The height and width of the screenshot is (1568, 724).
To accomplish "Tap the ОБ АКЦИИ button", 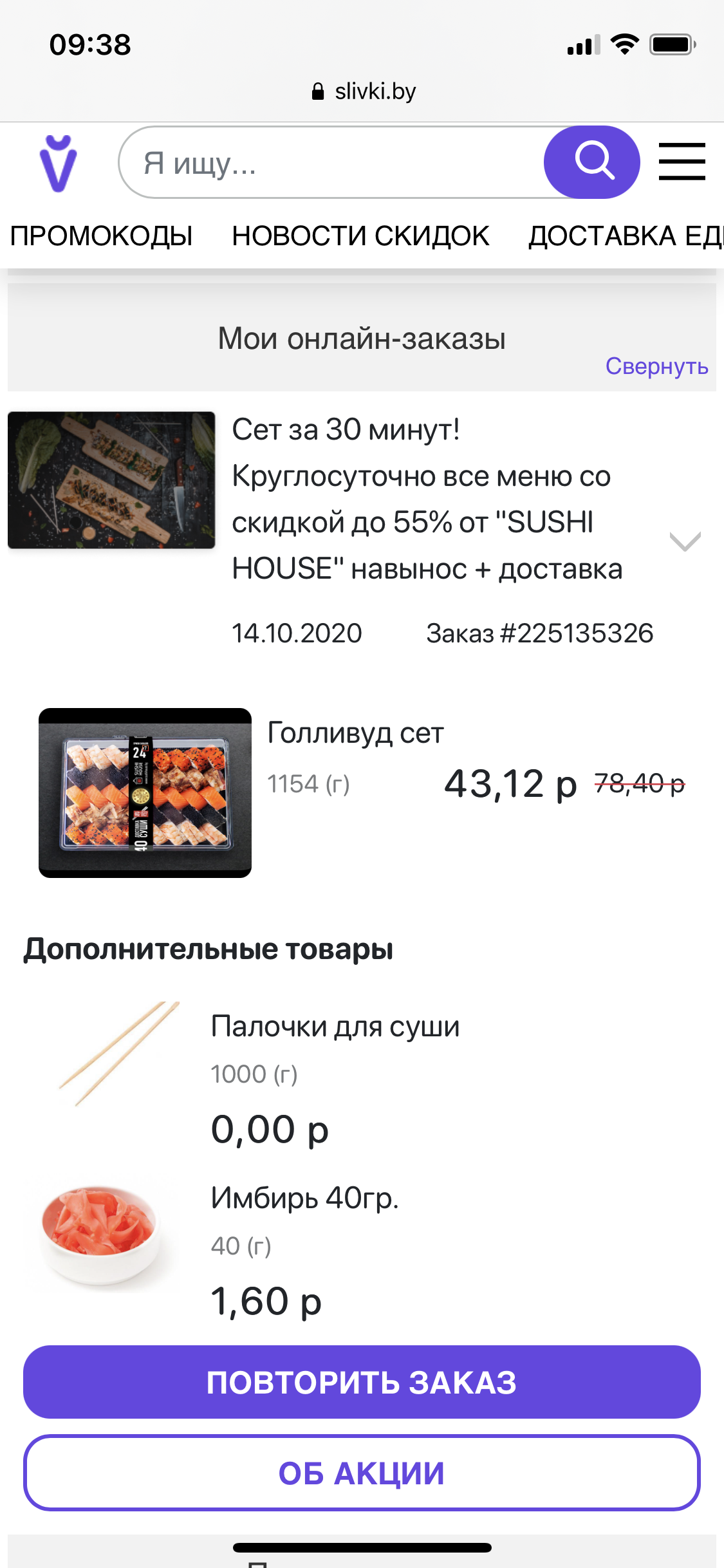I will [362, 1473].
